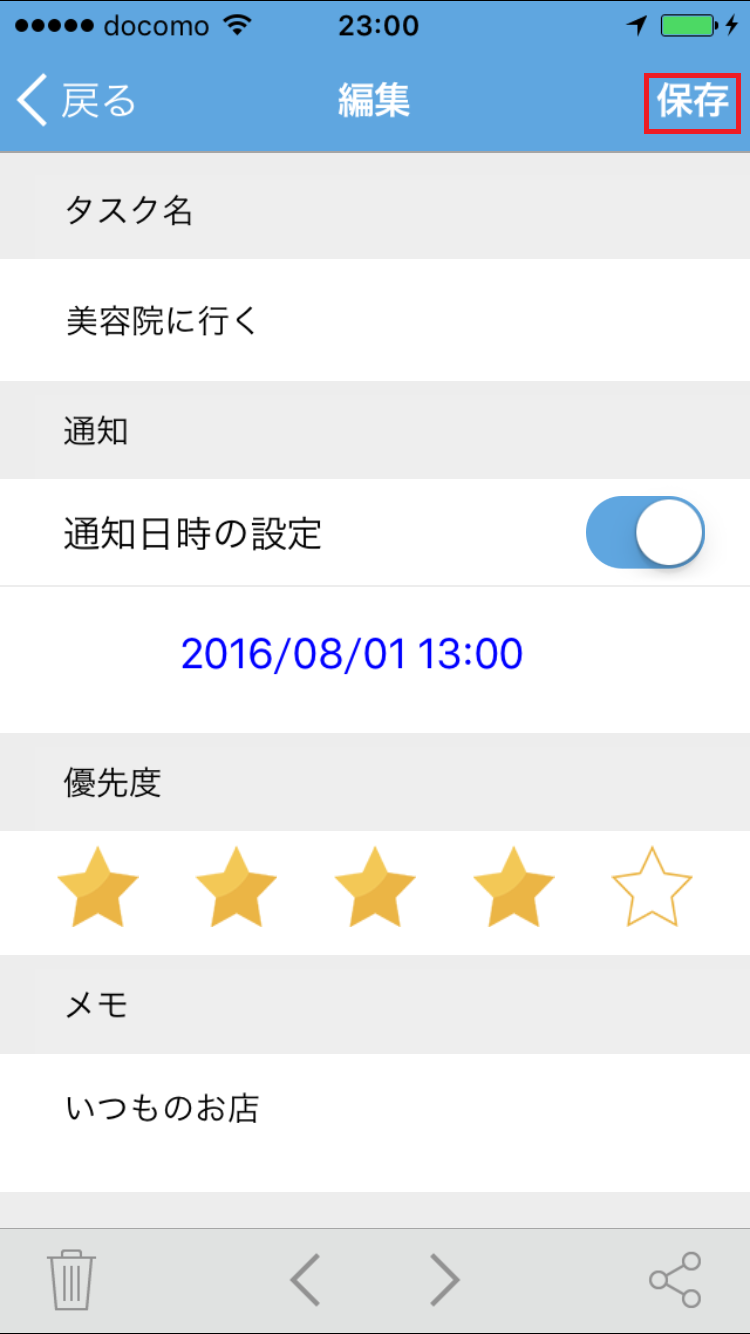Screen dimensions: 750x1334
Task: Share this task
Action: (x=676, y=1279)
